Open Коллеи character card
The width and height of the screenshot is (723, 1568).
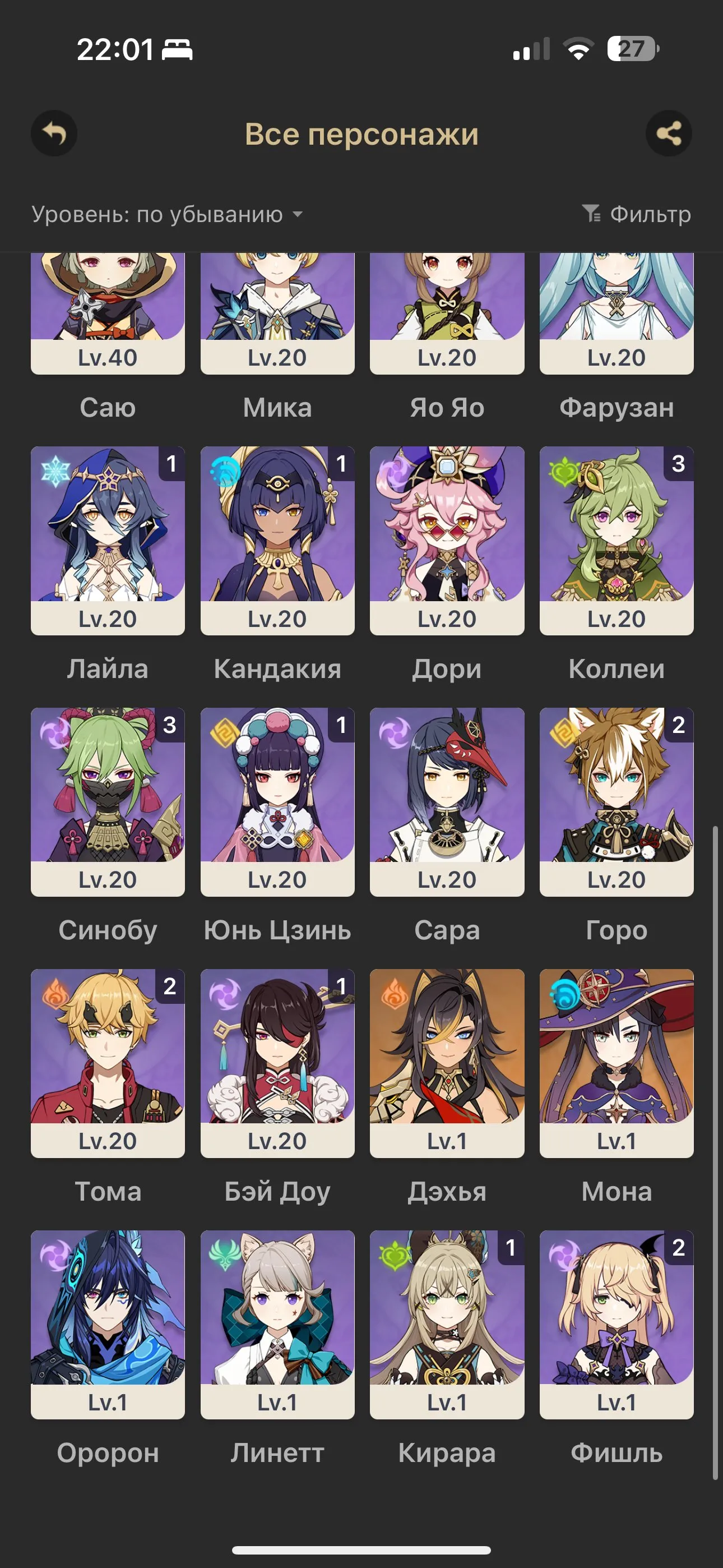click(x=616, y=541)
